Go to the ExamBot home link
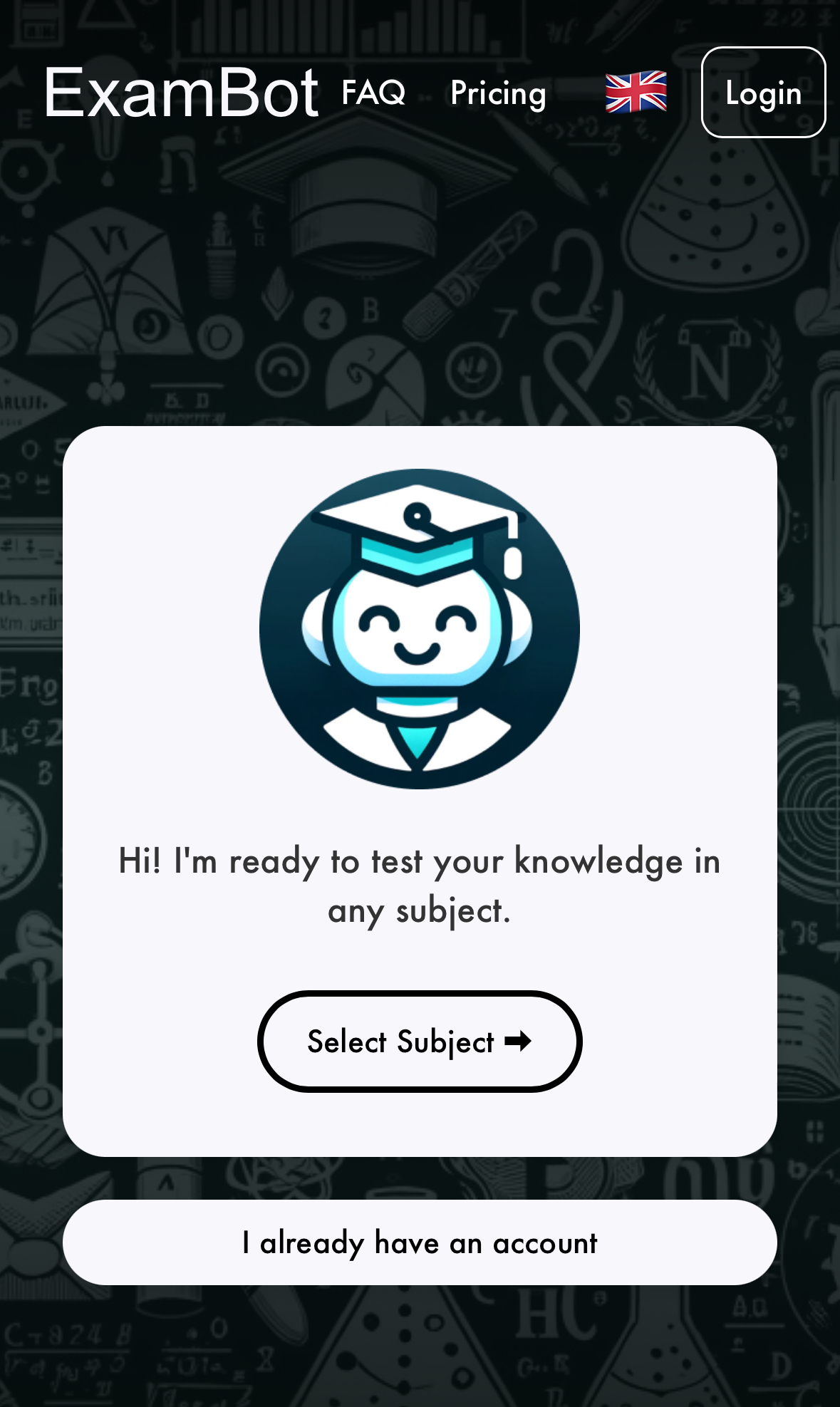840x1407 pixels. [x=181, y=93]
